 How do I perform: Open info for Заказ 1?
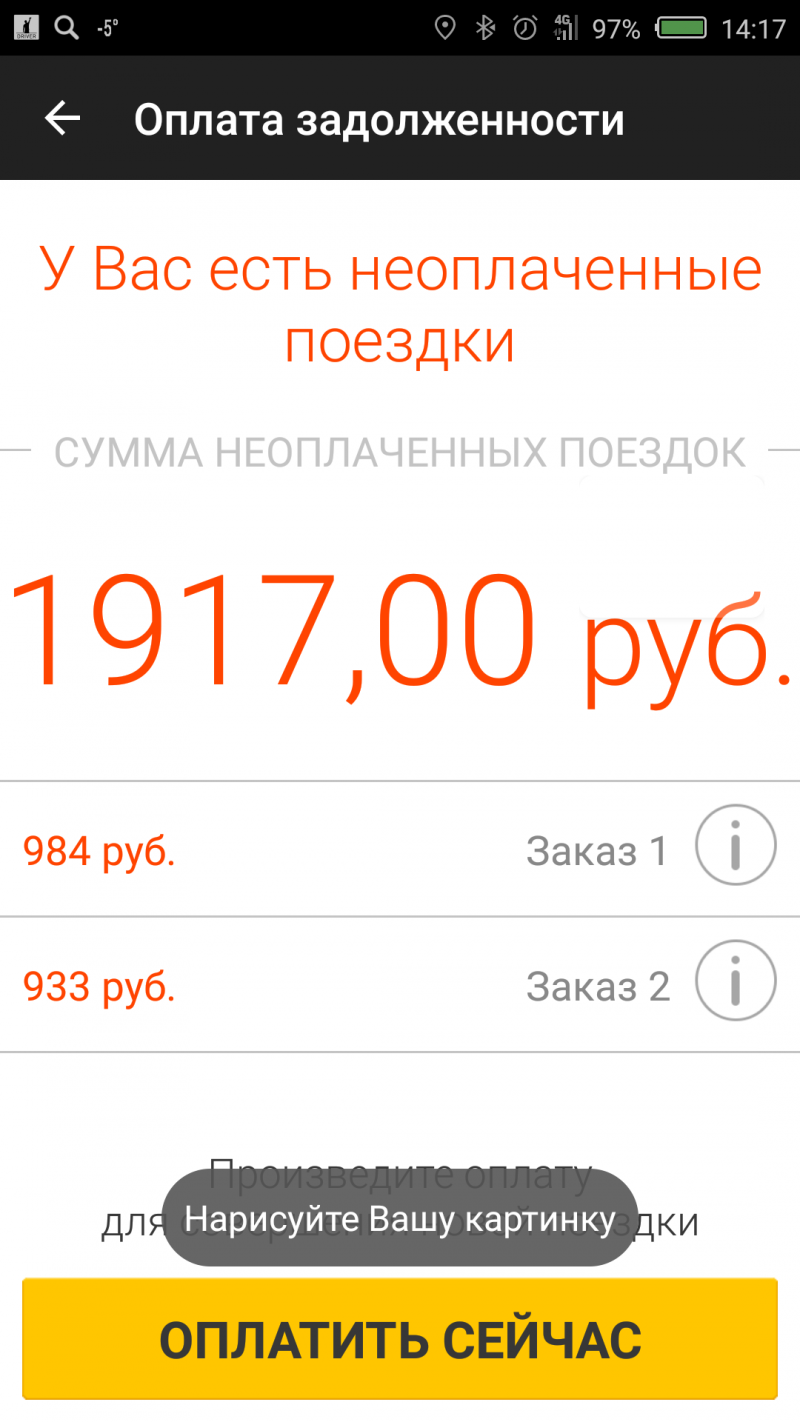(x=736, y=846)
